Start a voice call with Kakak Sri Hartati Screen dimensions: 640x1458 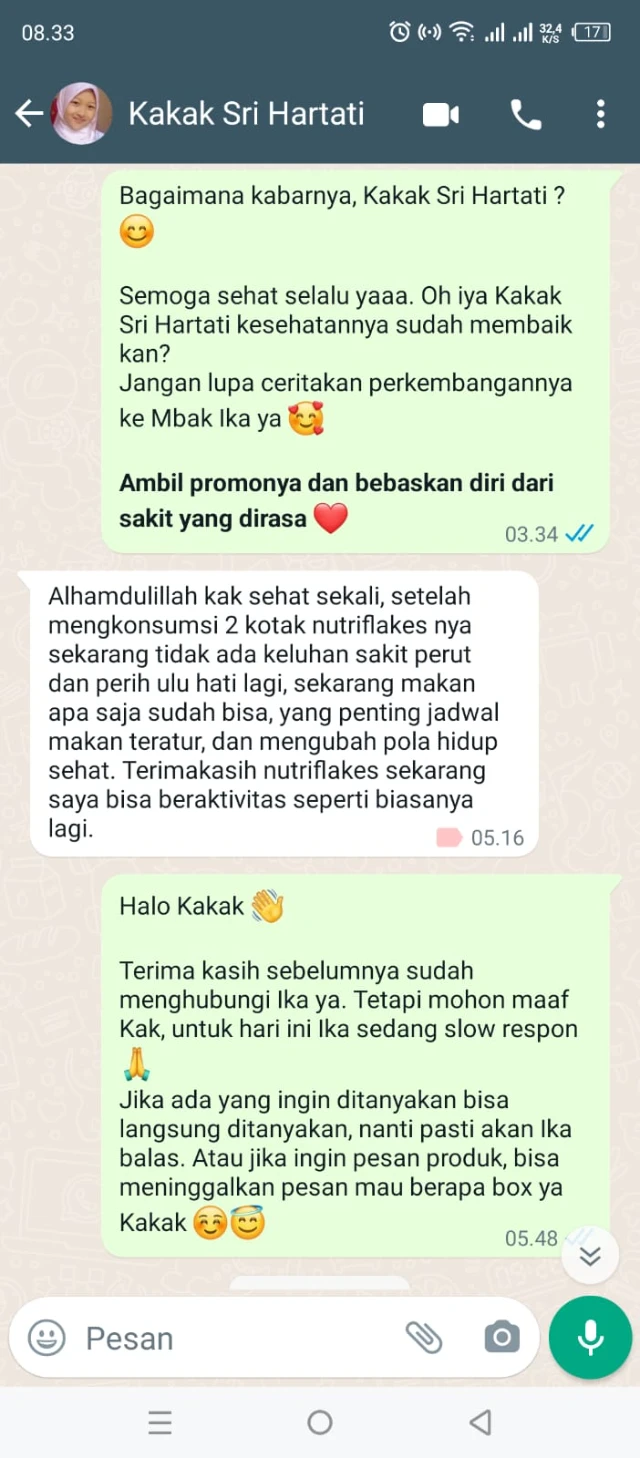pos(525,115)
